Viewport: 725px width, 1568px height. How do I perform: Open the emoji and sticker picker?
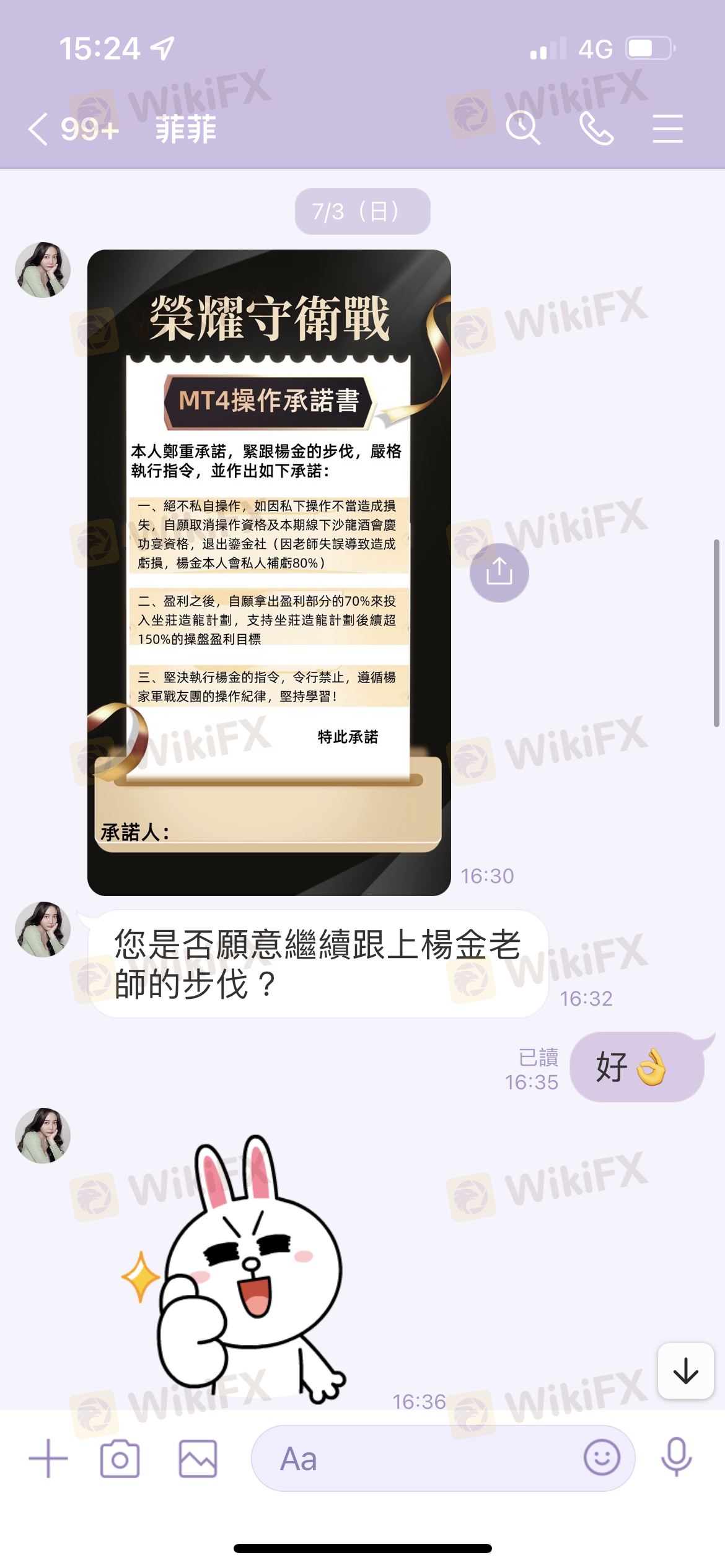[601, 1458]
